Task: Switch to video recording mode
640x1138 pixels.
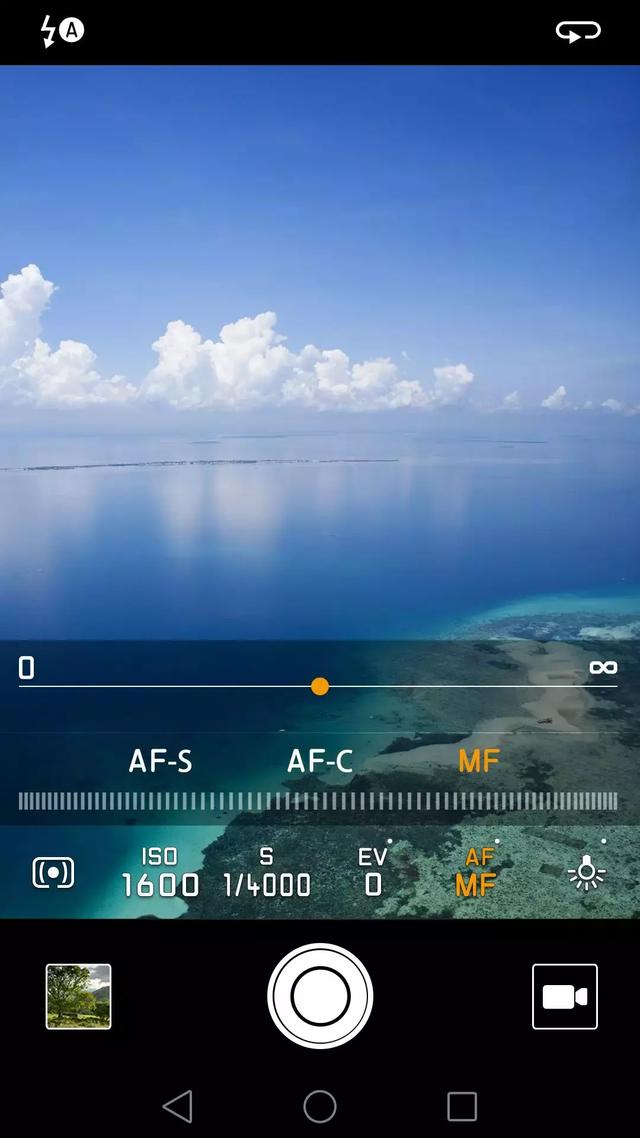Action: [x=565, y=996]
